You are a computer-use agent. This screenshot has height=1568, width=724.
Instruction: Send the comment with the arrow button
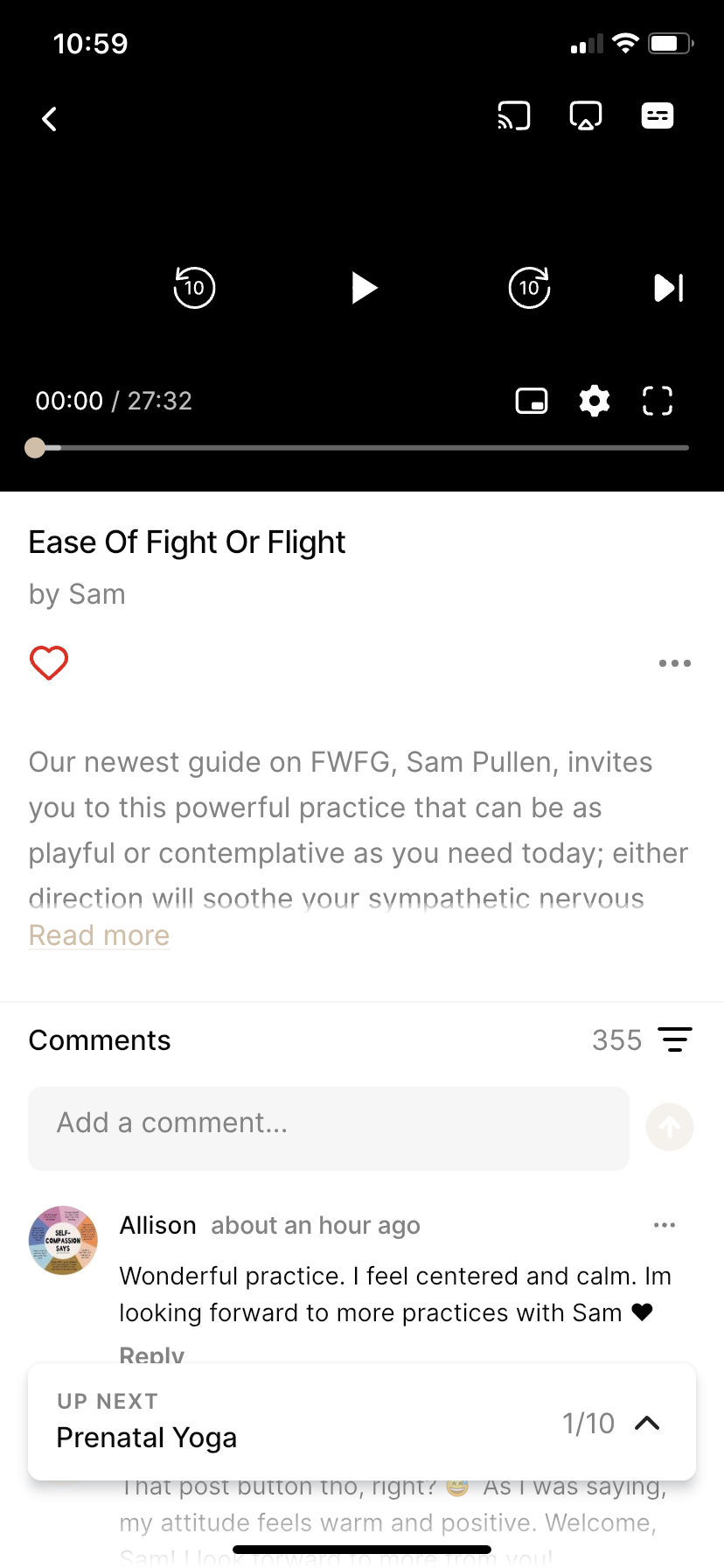pos(670,1128)
